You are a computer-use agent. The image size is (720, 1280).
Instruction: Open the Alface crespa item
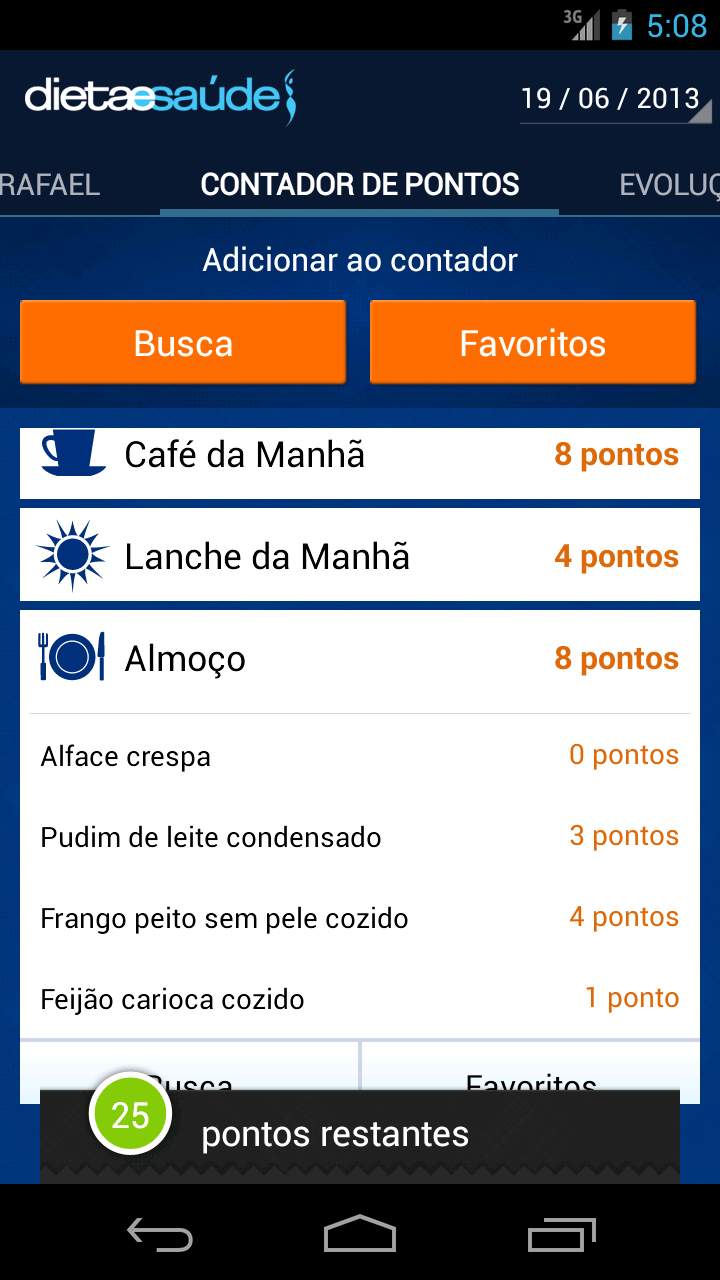(360, 756)
